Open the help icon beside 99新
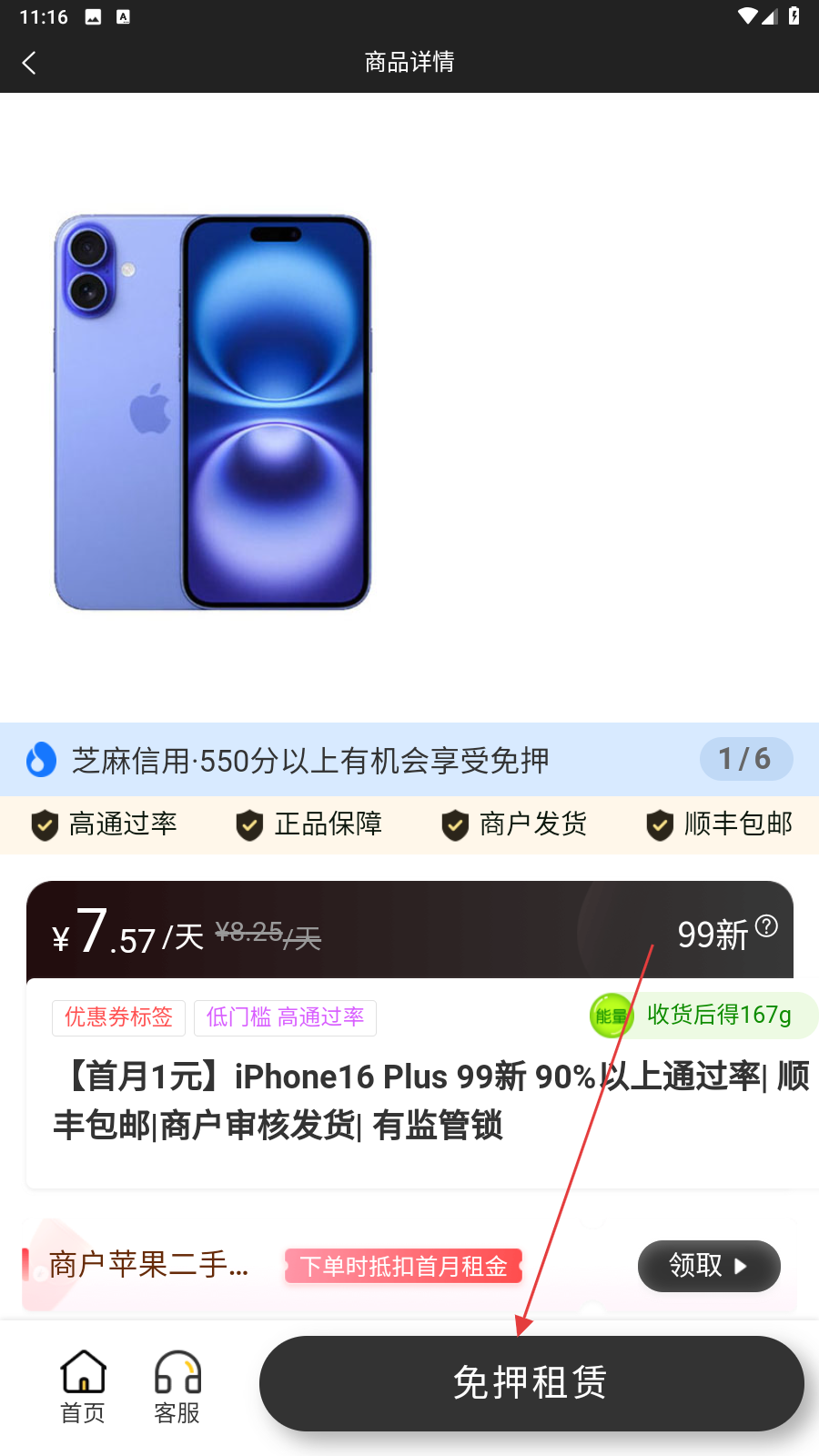Screen dimensions: 819x1456 (x=767, y=926)
